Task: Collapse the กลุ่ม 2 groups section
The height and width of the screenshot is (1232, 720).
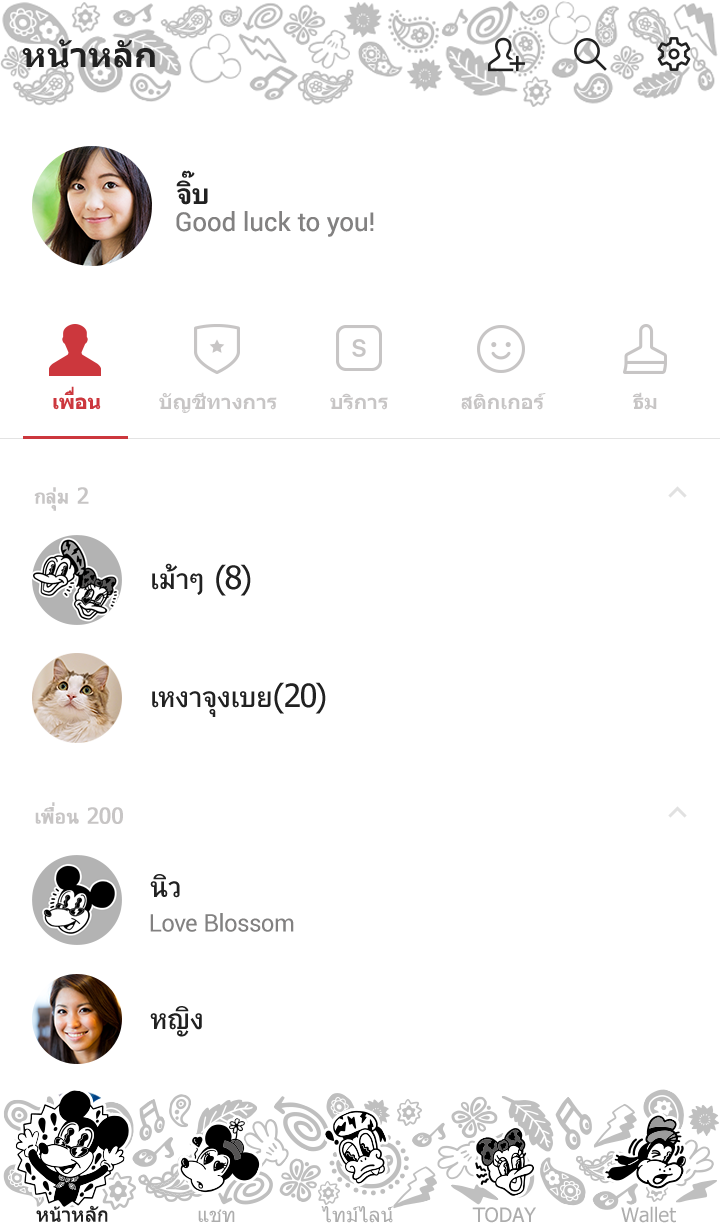Action: 677,493
